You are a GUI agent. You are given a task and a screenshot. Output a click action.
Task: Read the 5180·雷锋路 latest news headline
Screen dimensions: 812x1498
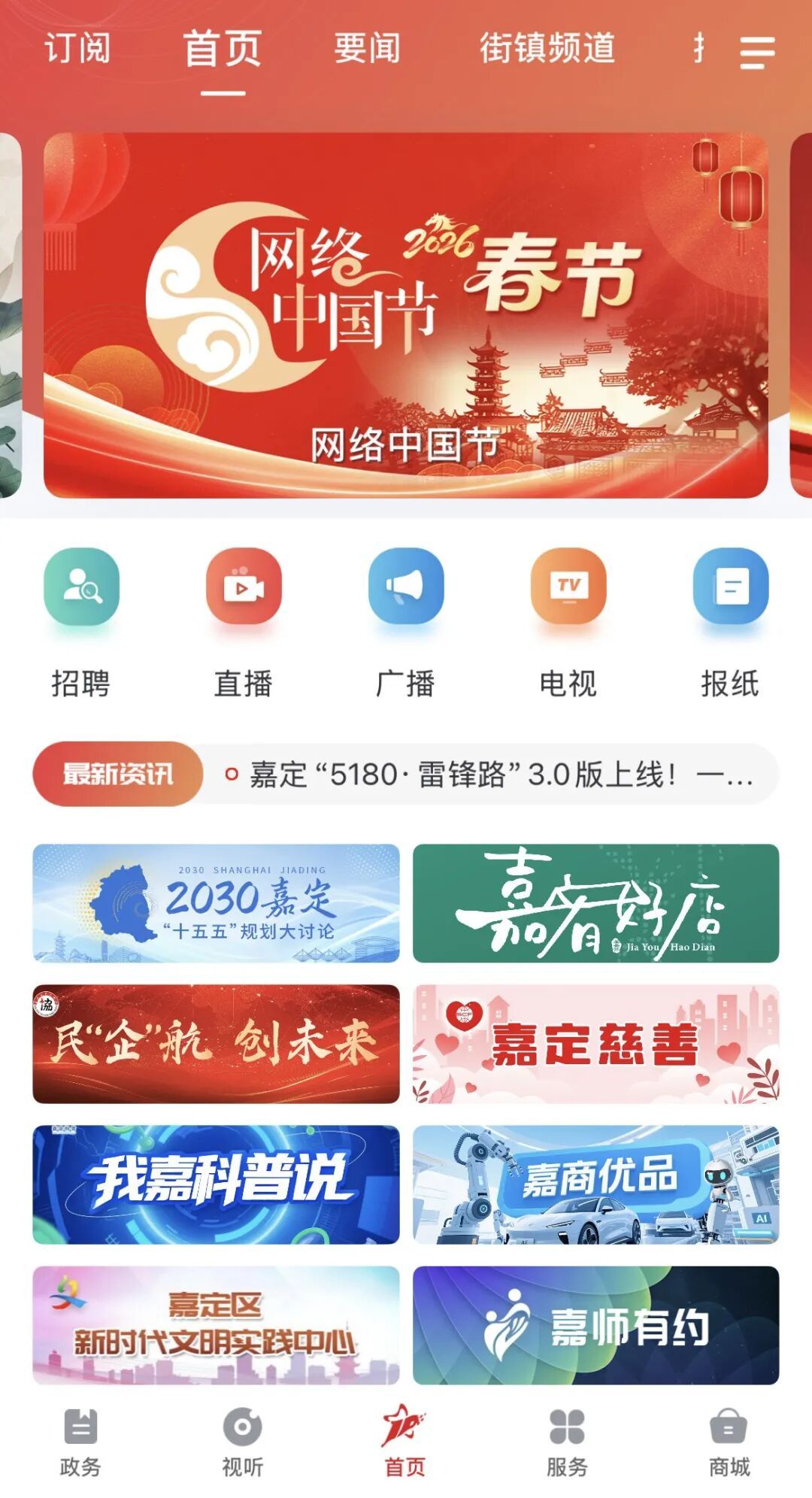(489, 774)
